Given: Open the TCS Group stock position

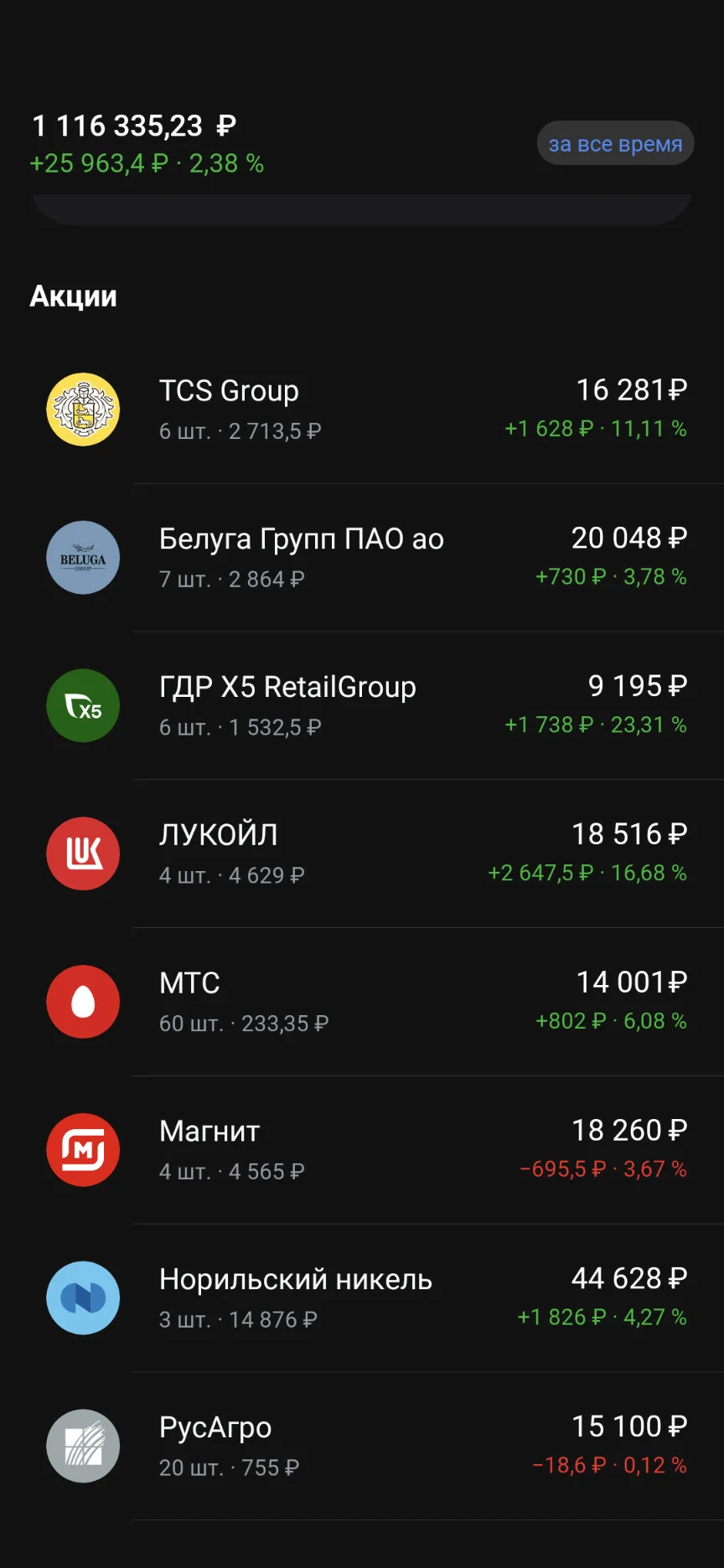Looking at the screenshot, I should pyautogui.click(x=362, y=410).
